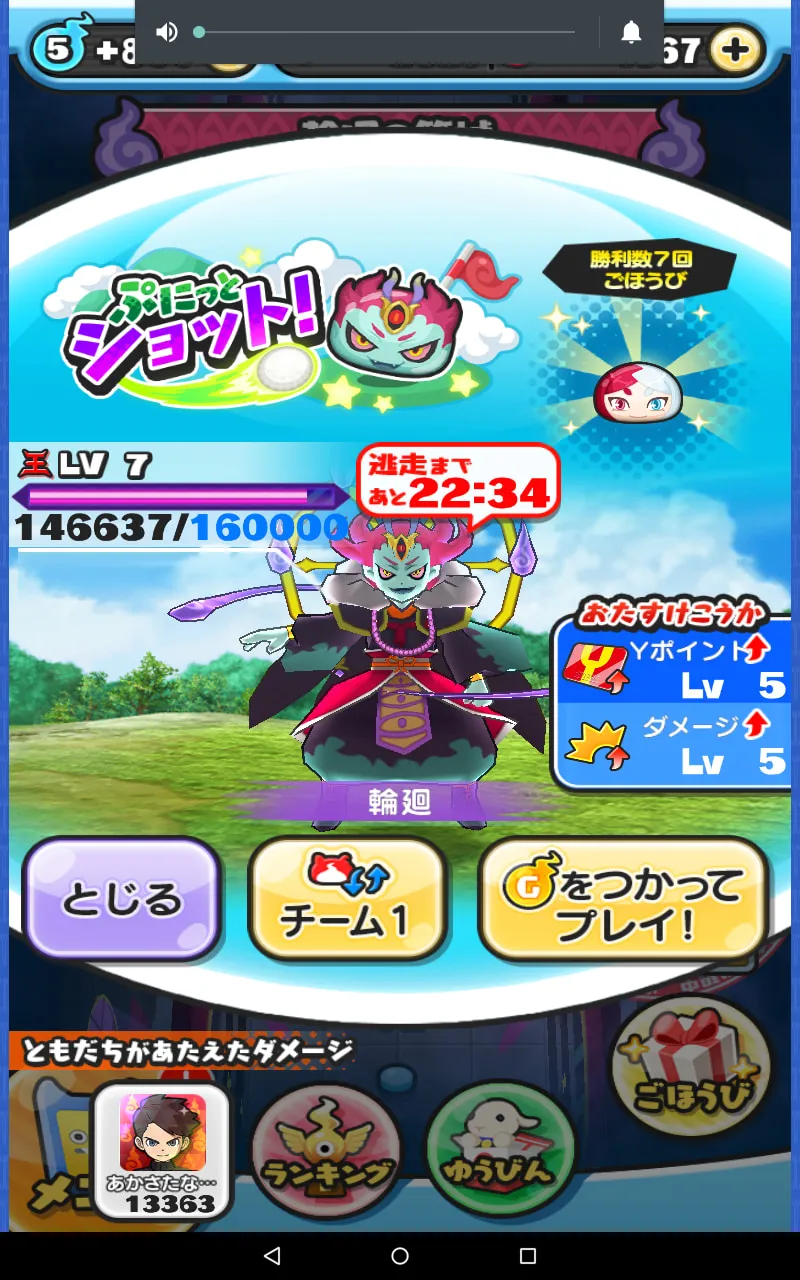The width and height of the screenshot is (800, 1280).
Task: Go back with system back button
Action: [272, 1256]
